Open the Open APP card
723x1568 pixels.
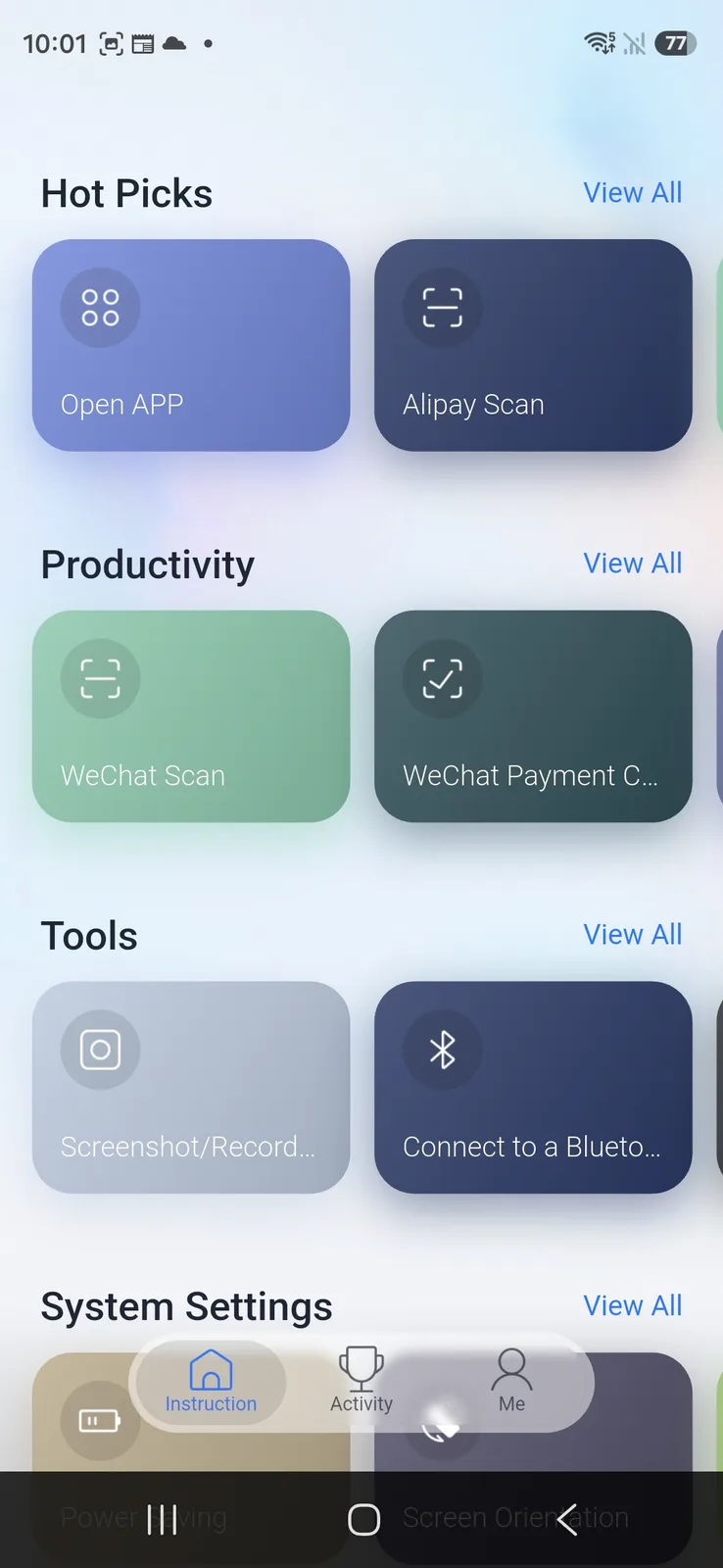pyautogui.click(x=191, y=345)
